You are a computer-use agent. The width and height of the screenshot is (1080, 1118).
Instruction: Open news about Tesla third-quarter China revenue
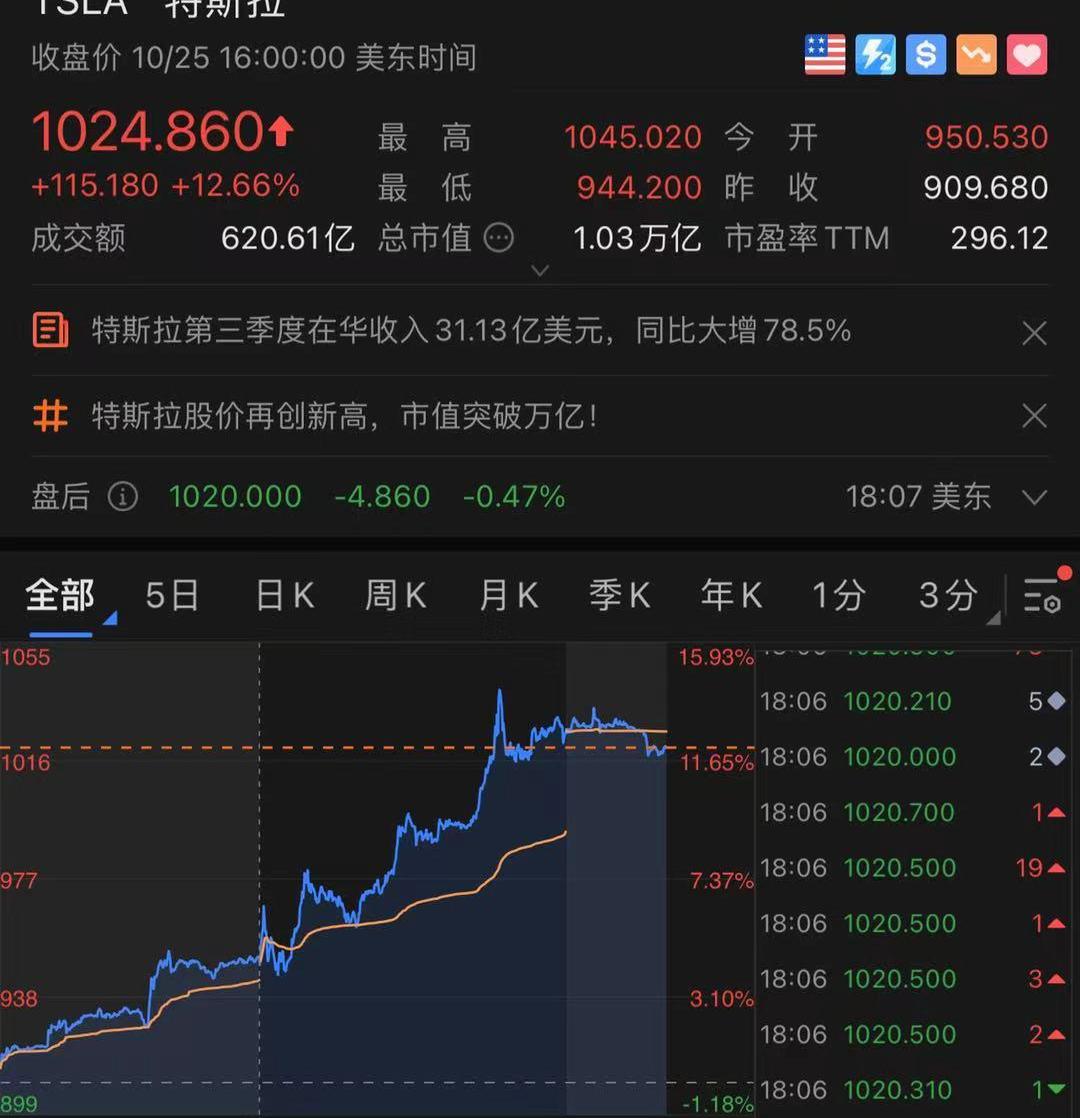pyautogui.click(x=470, y=331)
